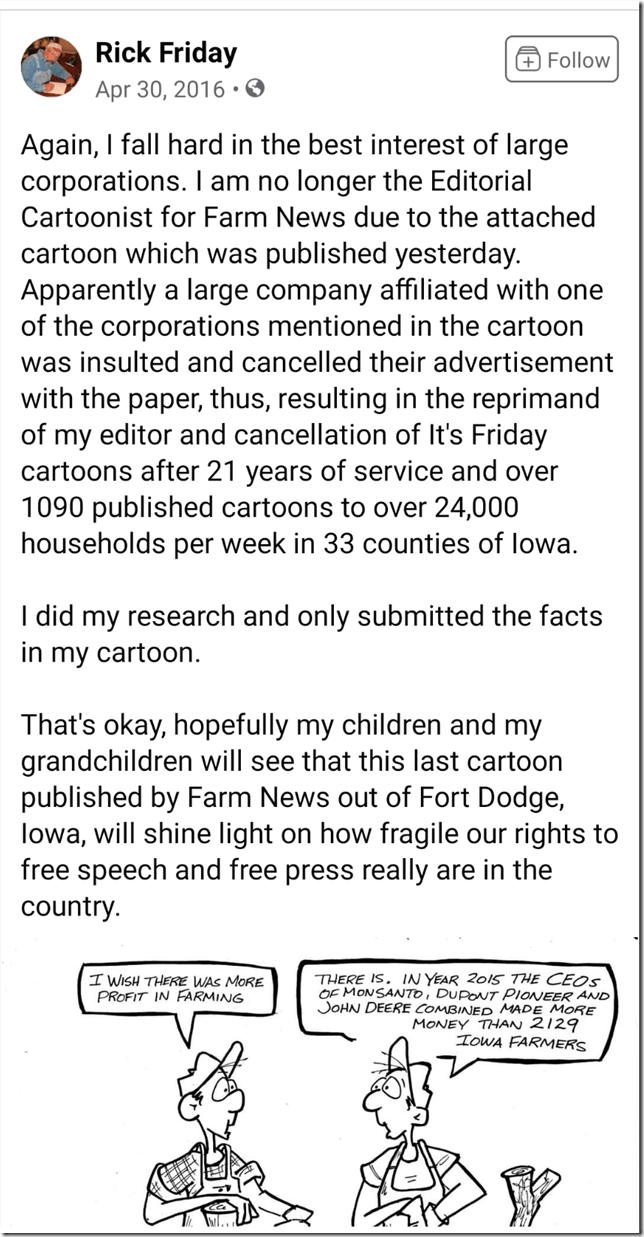The height and width of the screenshot is (1237, 644).
Task: Follow Rick Friday
Action: point(563,60)
